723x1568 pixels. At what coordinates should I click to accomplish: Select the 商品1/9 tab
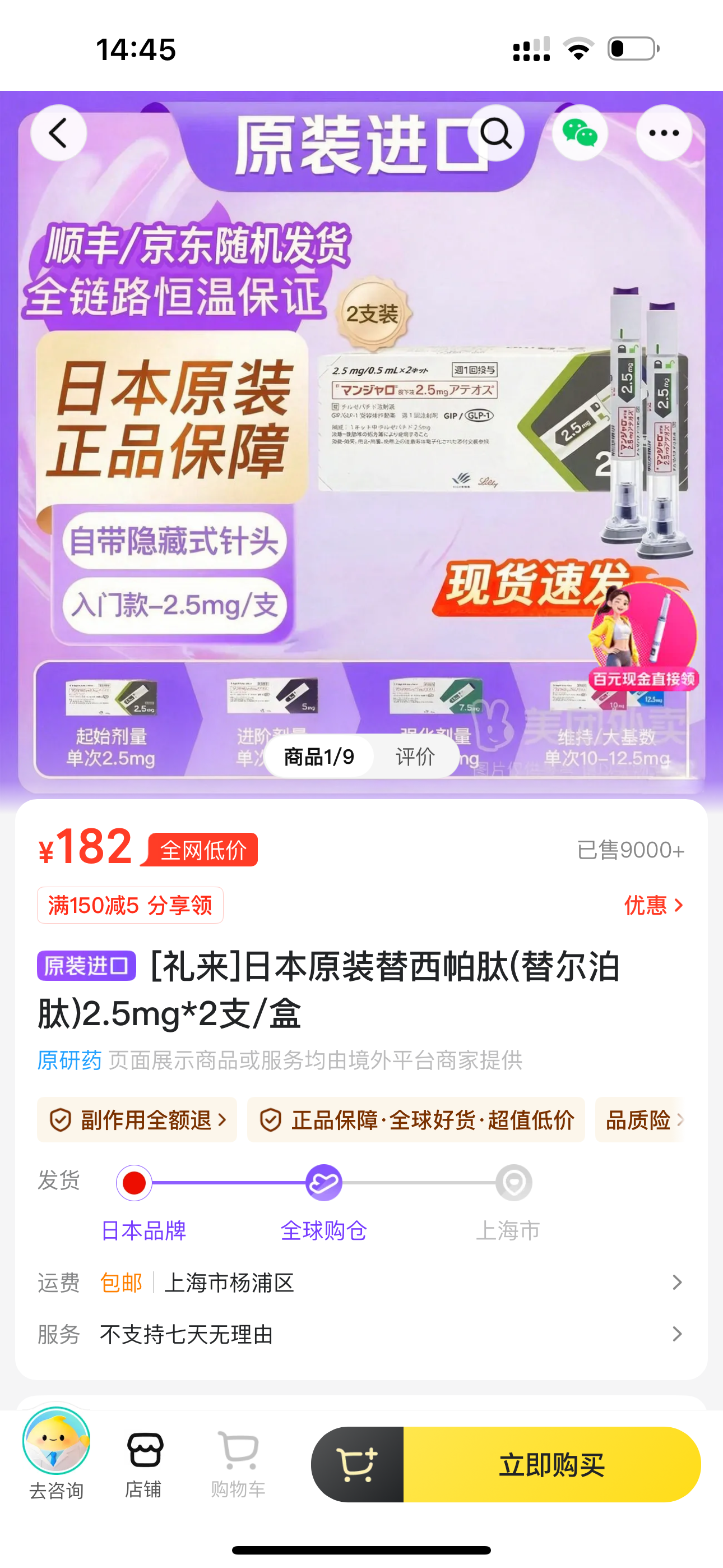[319, 757]
